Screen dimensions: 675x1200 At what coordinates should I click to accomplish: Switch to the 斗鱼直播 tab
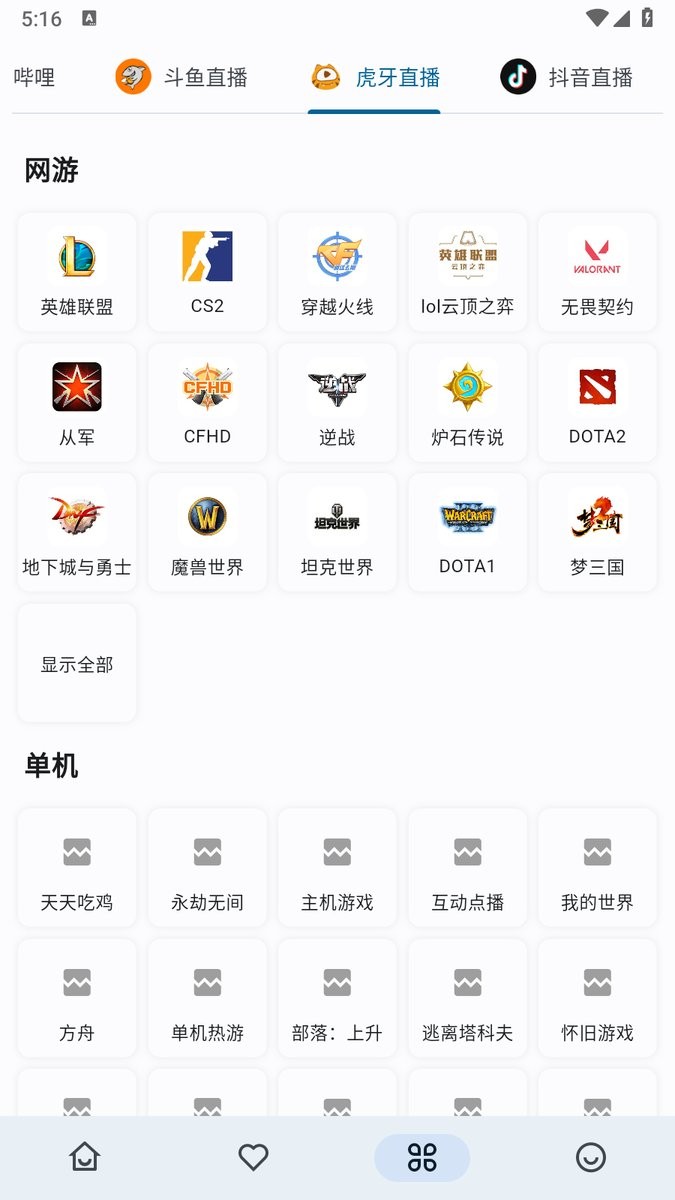pyautogui.click(x=182, y=78)
